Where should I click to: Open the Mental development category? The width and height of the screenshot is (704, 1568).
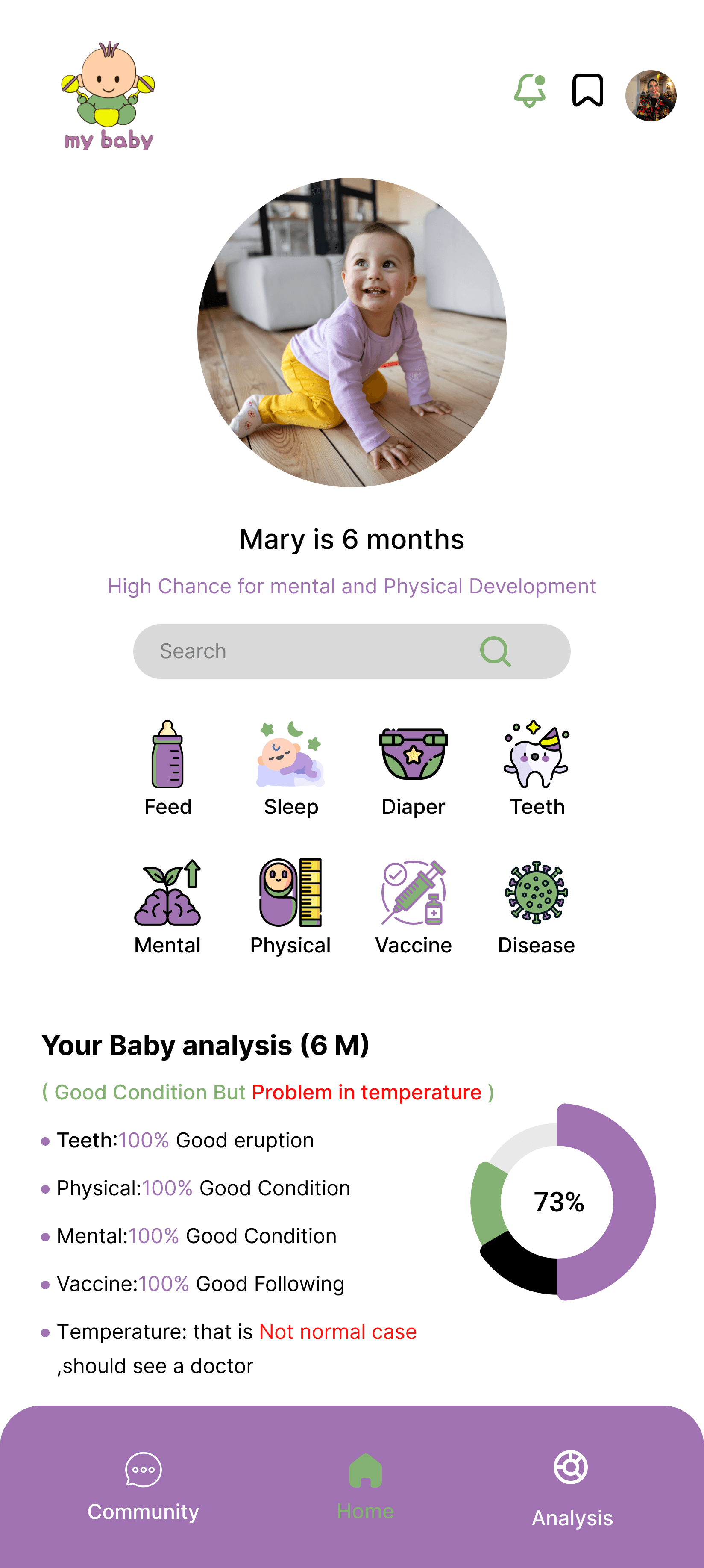[x=167, y=907]
